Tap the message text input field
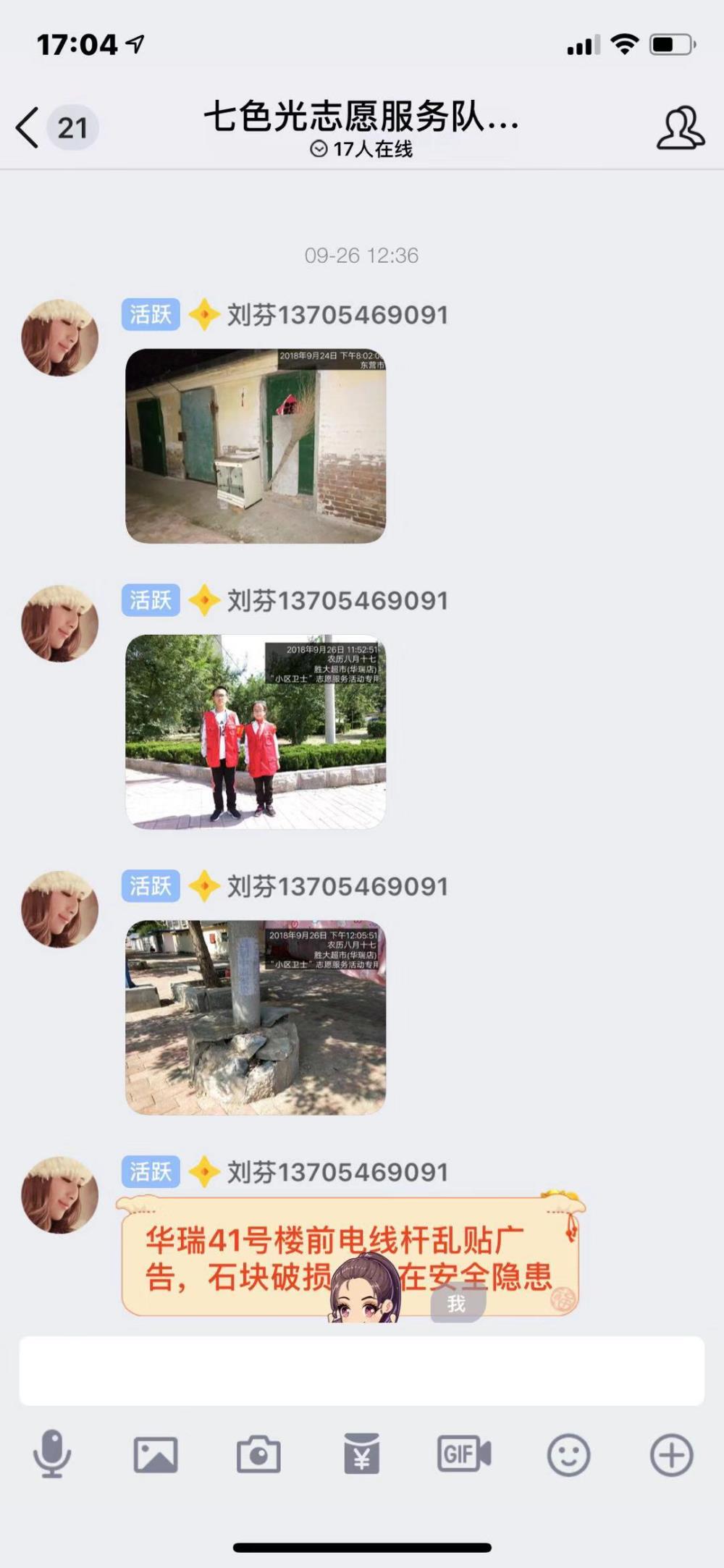Screen dimensions: 724x1568 tap(362, 1371)
